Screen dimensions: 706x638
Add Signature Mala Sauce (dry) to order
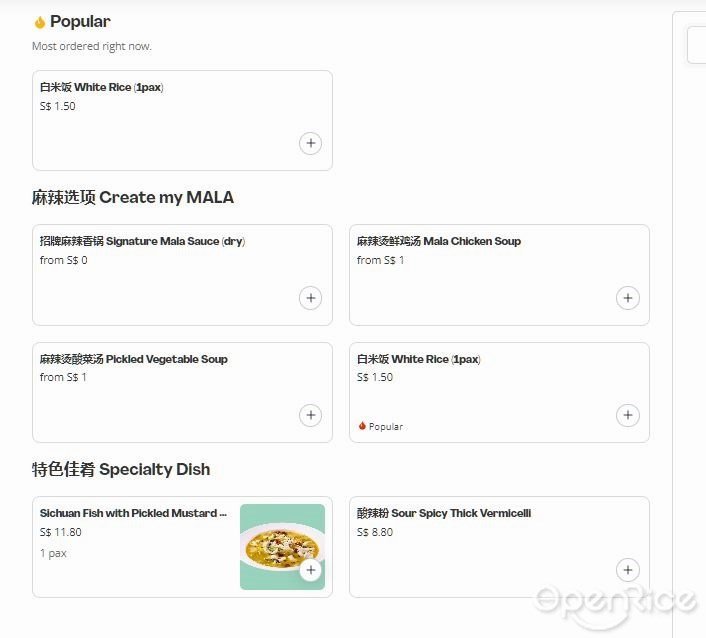click(x=311, y=298)
